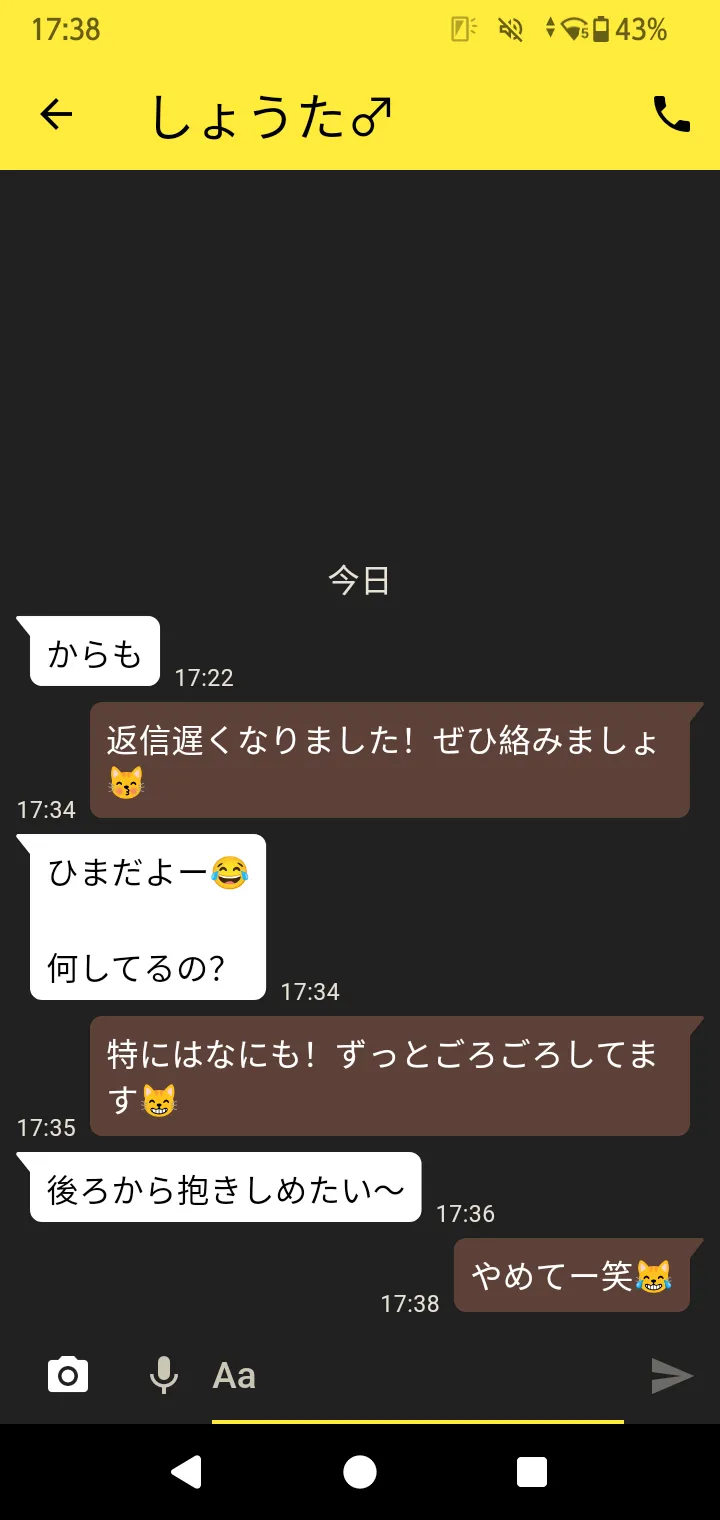Image resolution: width=720 pixels, height=1520 pixels.
Task: Tap the microphone to record voice
Action: [164, 1375]
